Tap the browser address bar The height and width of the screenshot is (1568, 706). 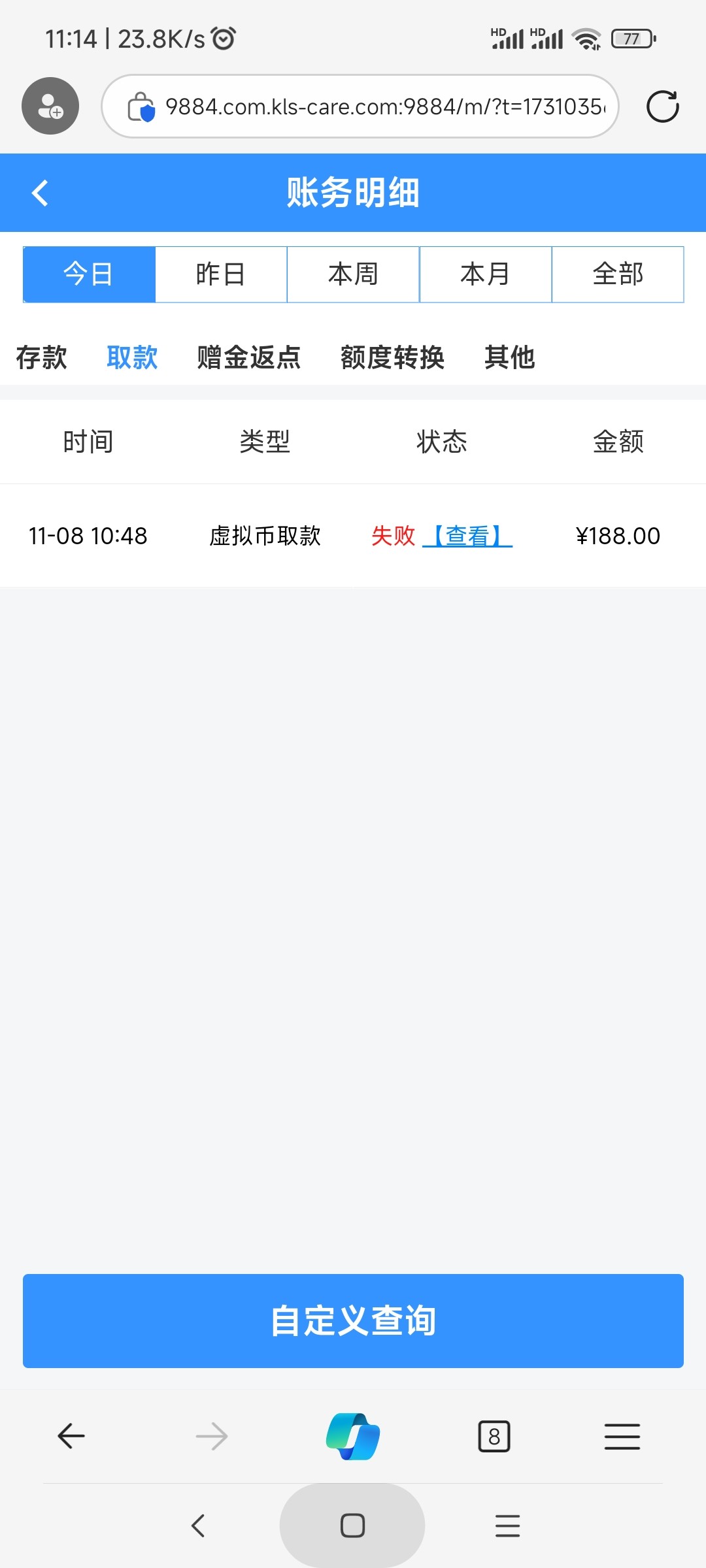360,106
